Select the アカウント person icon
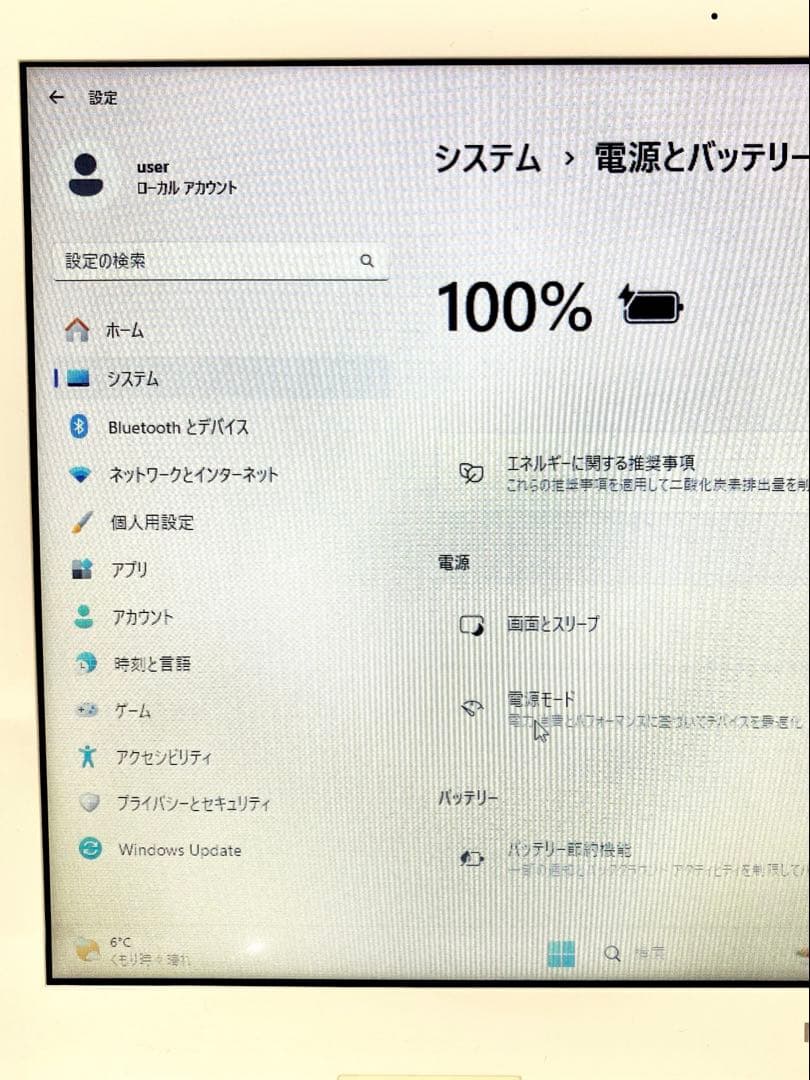Image resolution: width=810 pixels, height=1080 pixels. point(83,618)
